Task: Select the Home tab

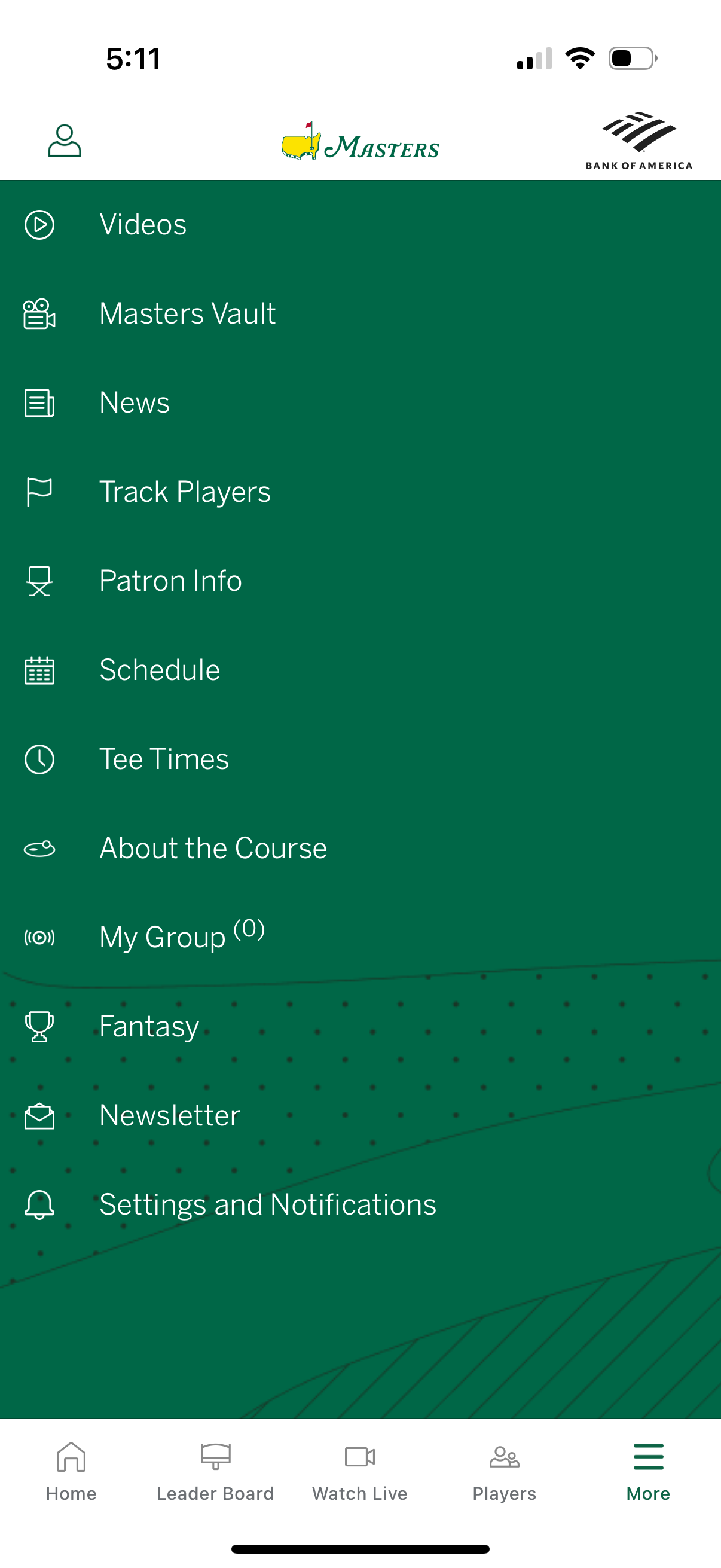Action: coord(71,1473)
